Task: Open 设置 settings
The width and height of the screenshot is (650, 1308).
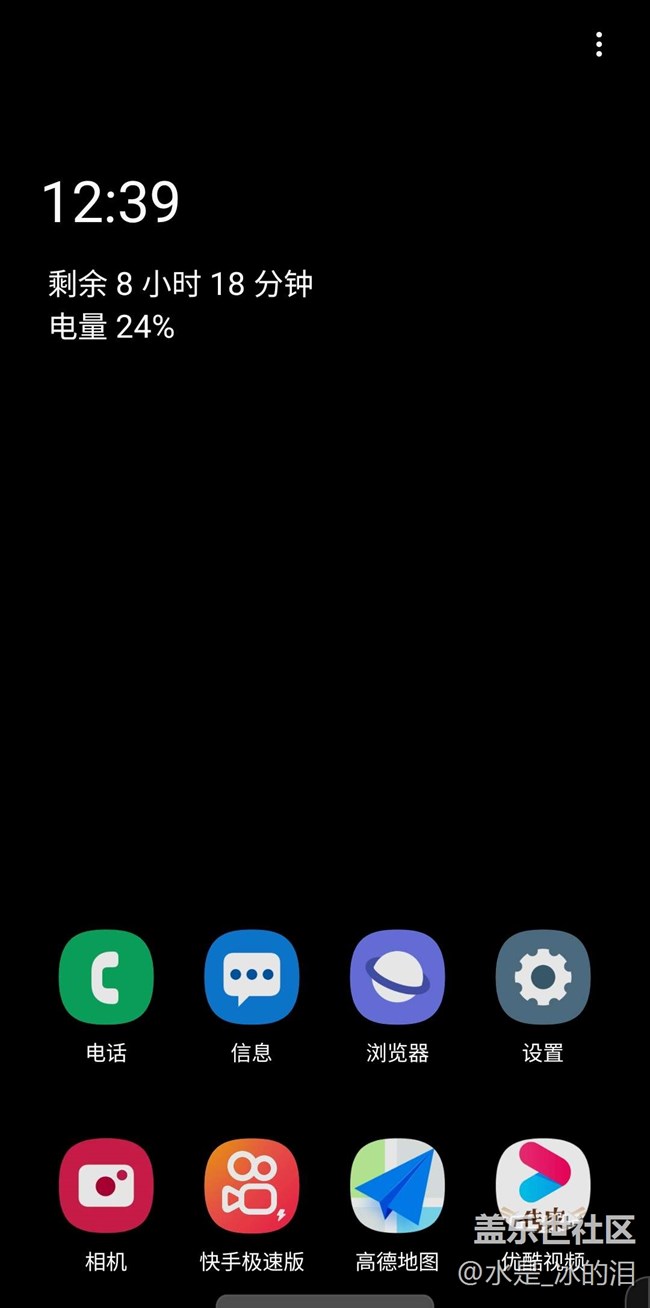Action: tap(543, 977)
